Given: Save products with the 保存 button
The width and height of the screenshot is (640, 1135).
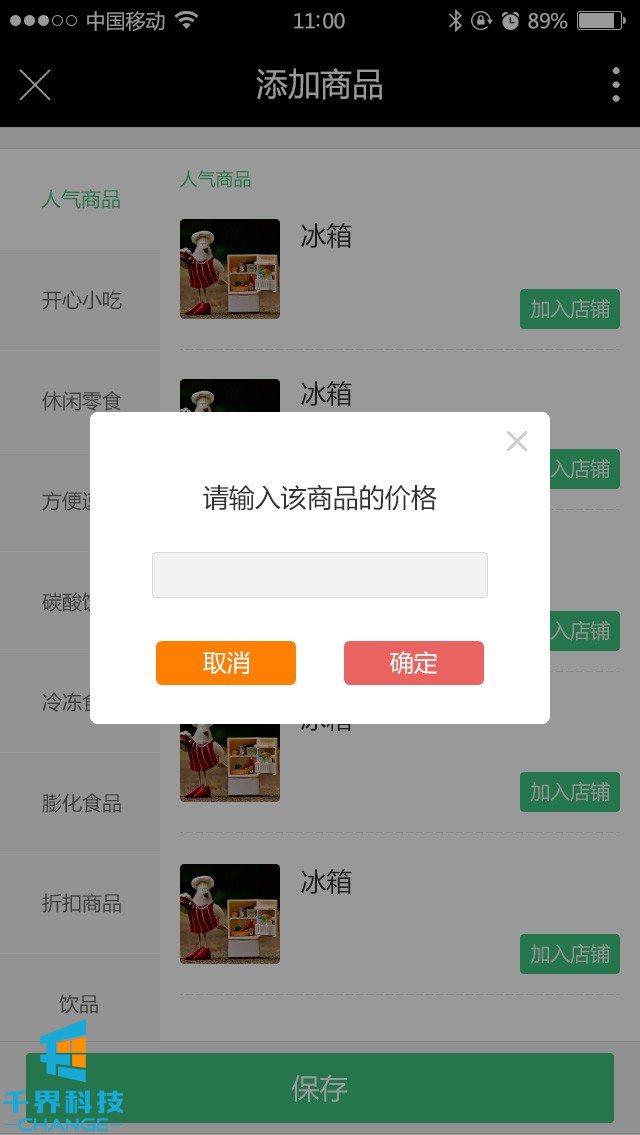Looking at the screenshot, I should pyautogui.click(x=320, y=1088).
